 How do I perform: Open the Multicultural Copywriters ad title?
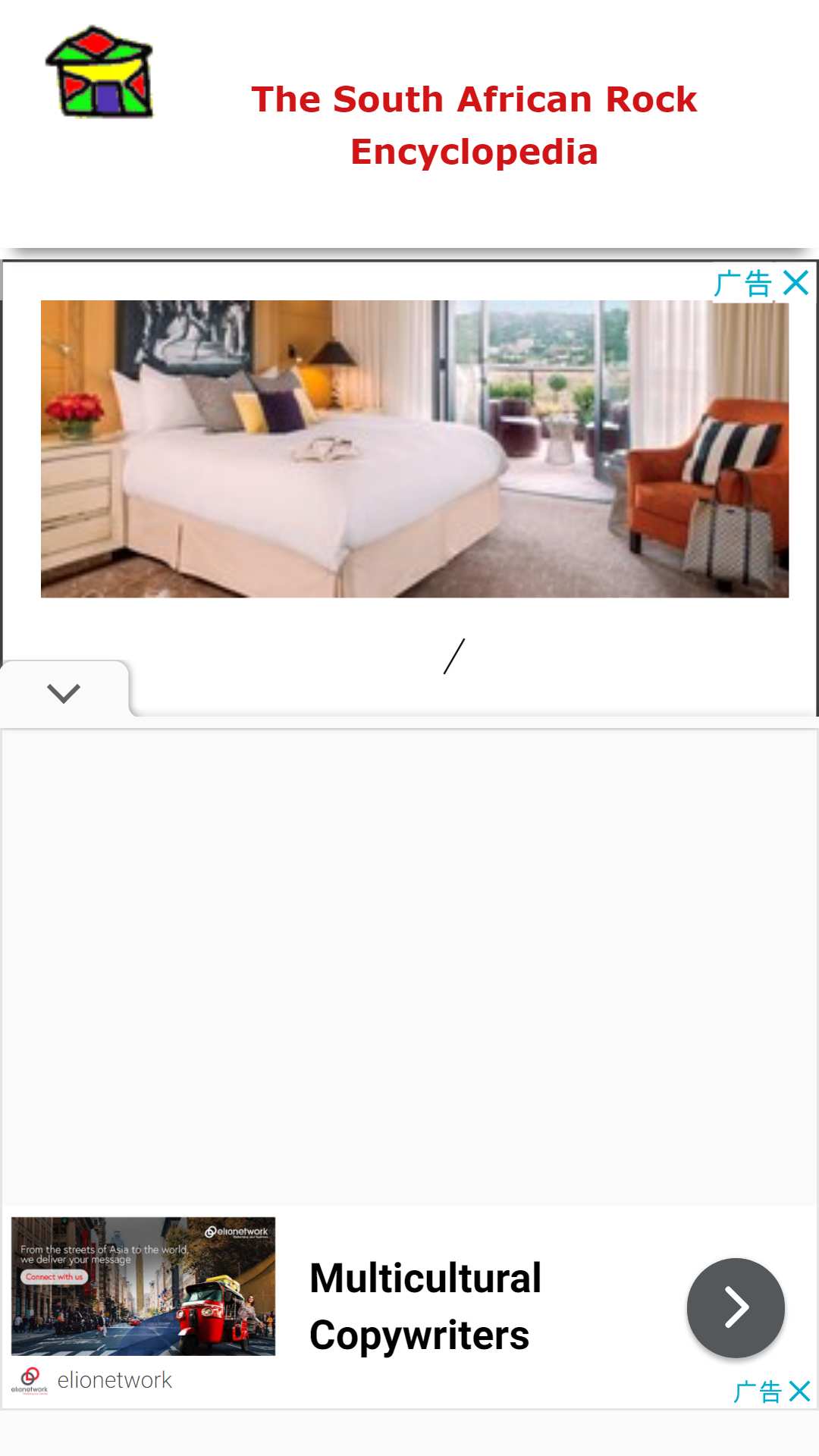coord(425,1307)
